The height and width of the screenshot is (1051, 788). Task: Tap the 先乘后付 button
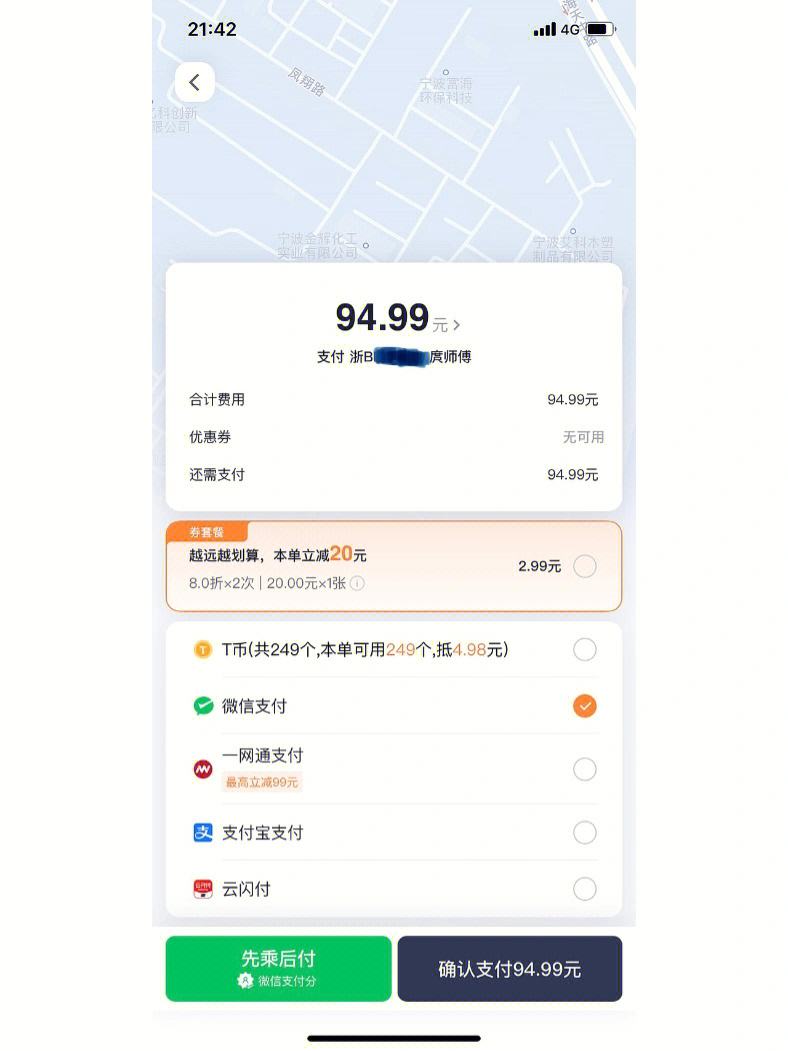point(278,968)
